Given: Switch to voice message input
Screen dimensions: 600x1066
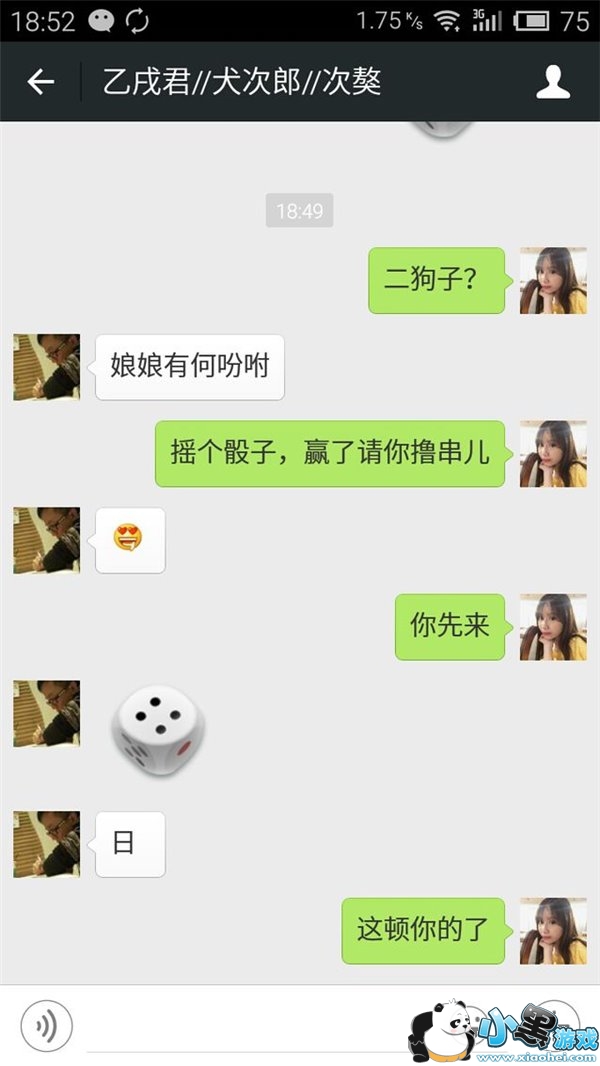Looking at the screenshot, I should pyautogui.click(x=46, y=1026).
